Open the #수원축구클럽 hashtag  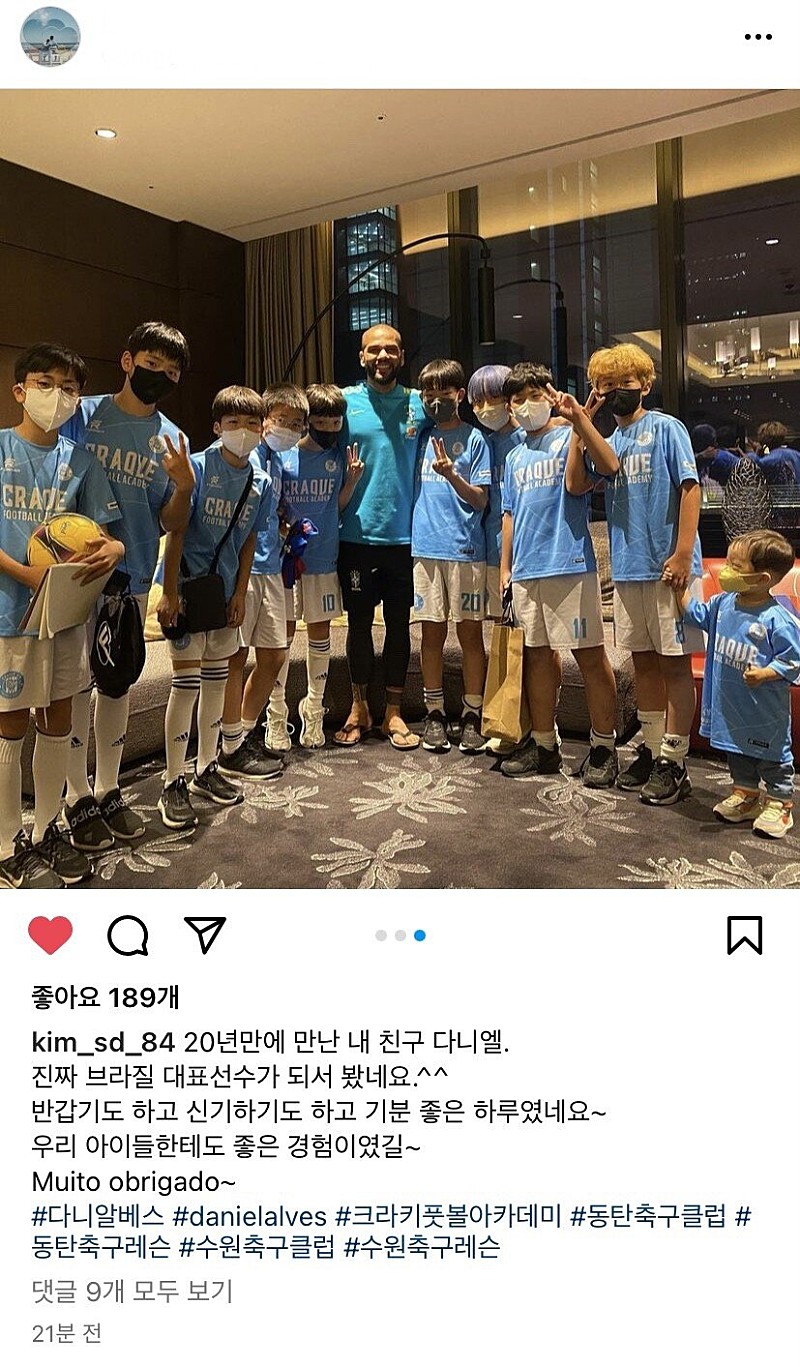[256, 1247]
